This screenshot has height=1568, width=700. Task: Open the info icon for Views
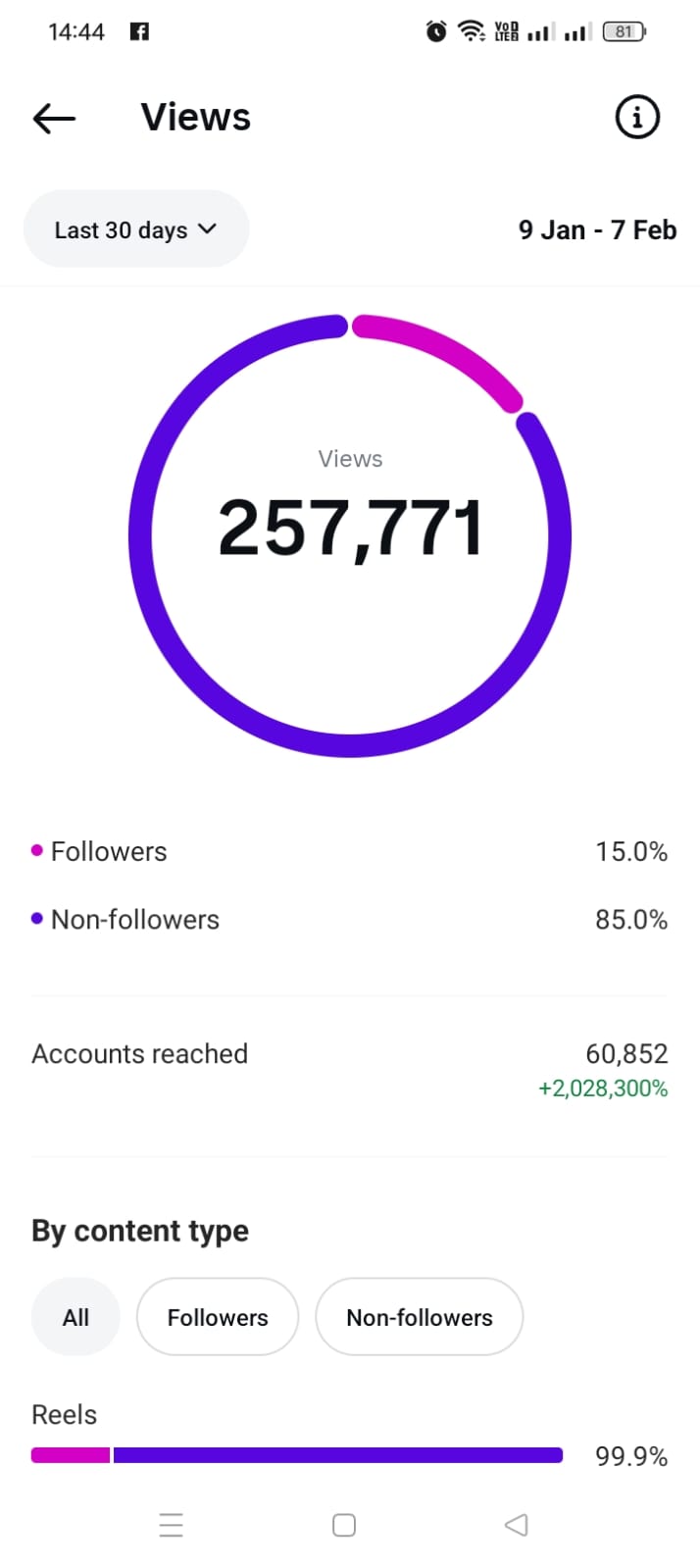pyautogui.click(x=636, y=118)
